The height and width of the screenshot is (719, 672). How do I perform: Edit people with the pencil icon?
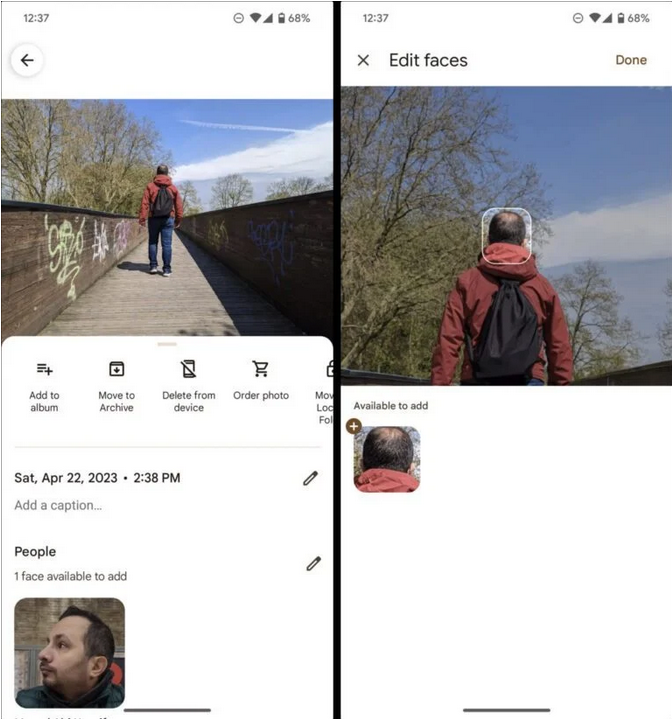point(313,564)
